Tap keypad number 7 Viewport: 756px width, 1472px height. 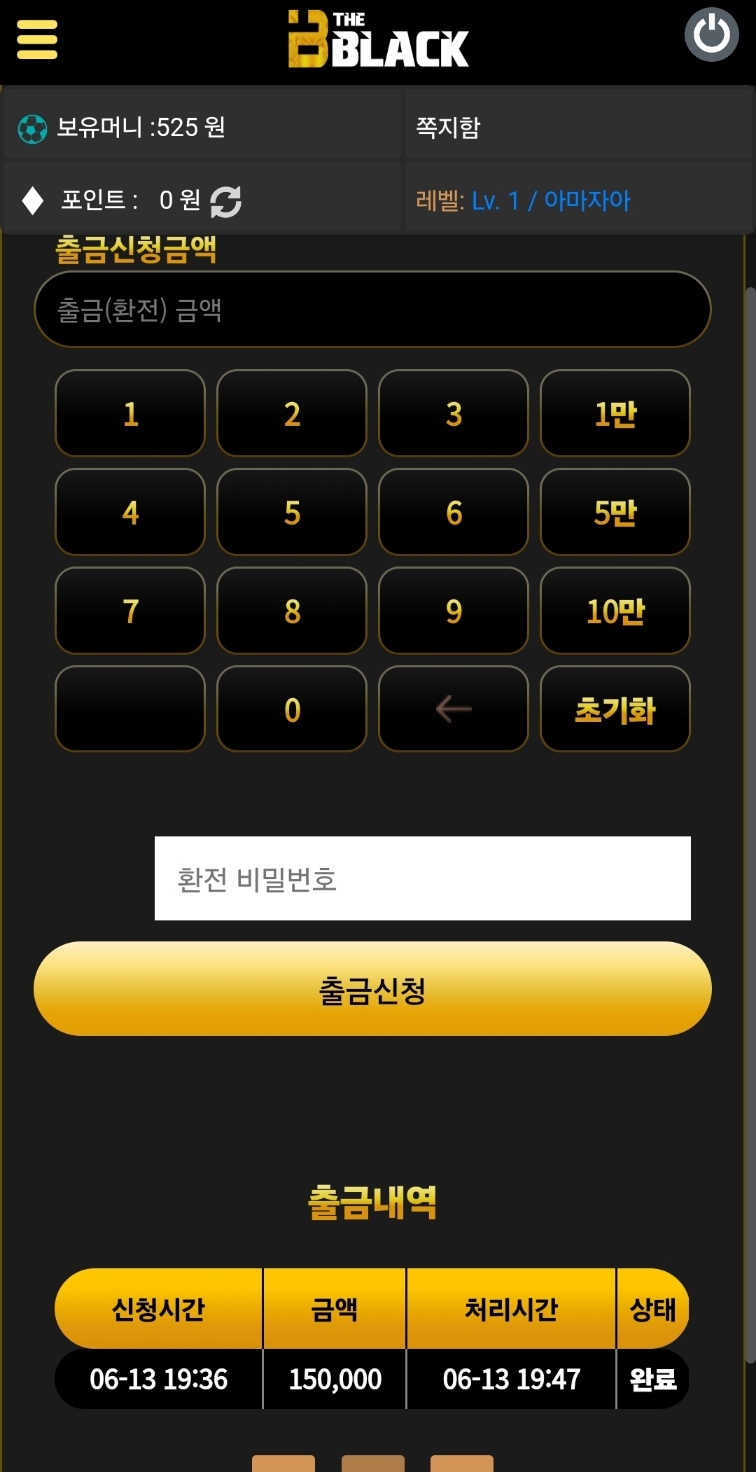(x=130, y=610)
